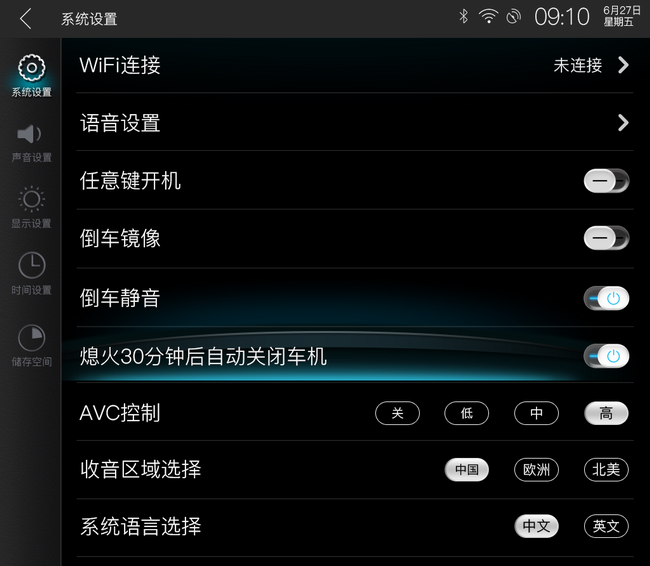
Task: Switch to 显示设置 sidebar tab
Action: [x=31, y=206]
